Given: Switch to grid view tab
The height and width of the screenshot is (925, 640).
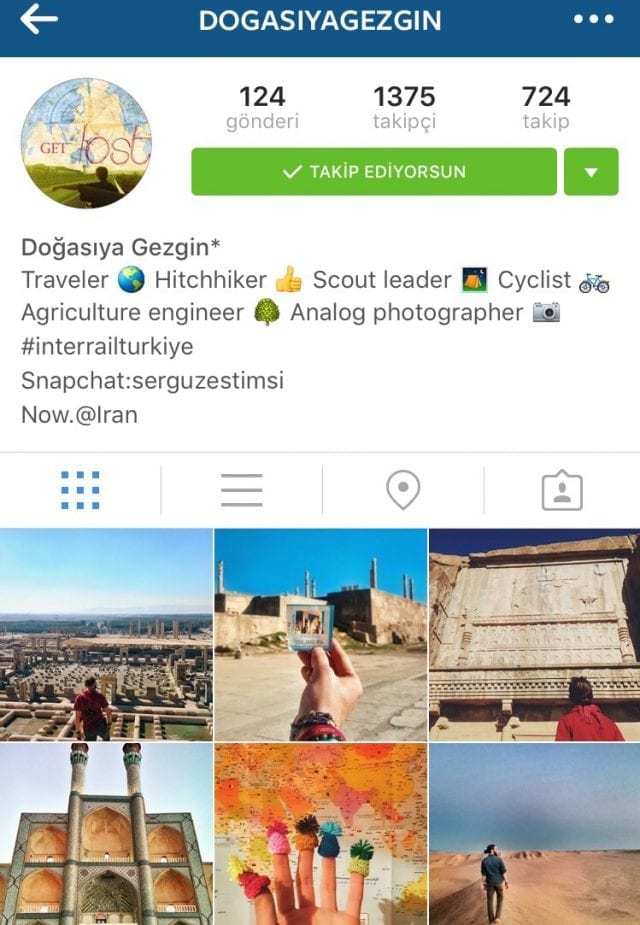Looking at the screenshot, I should tap(80, 490).
